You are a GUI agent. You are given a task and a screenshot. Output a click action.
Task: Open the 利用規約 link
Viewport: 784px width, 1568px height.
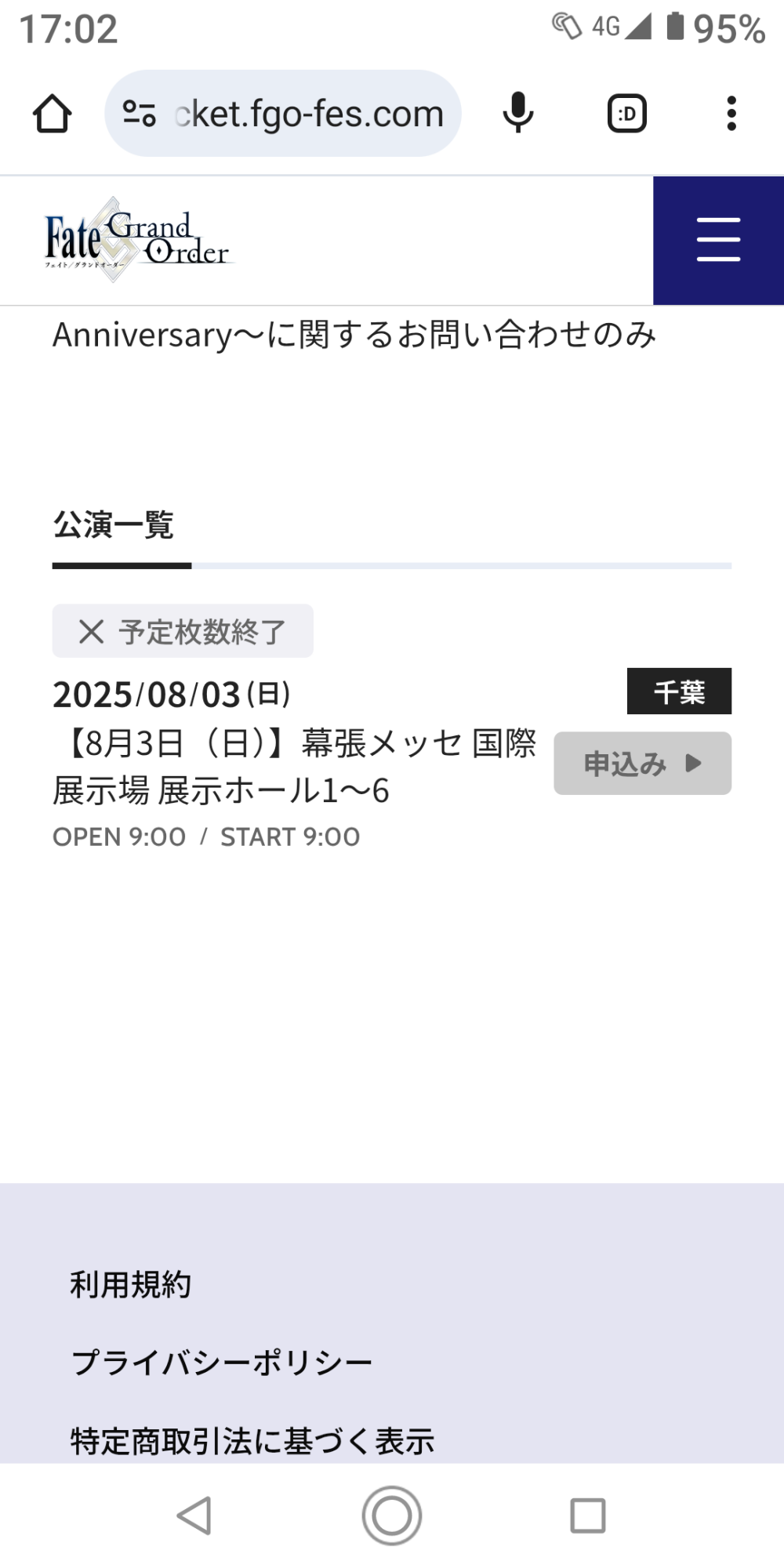[x=131, y=1285]
